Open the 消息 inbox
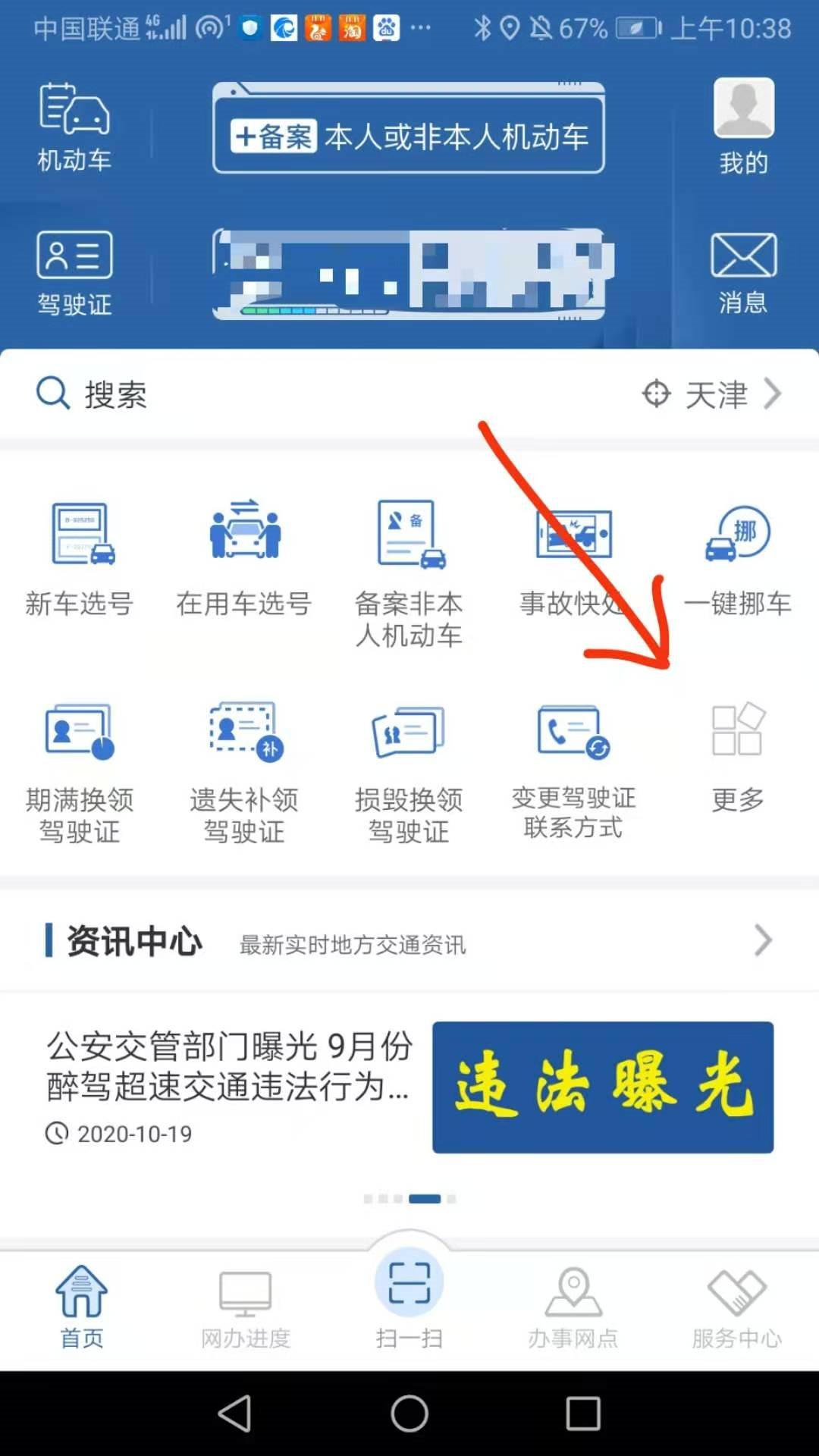This screenshot has width=819, height=1456. 743,273
